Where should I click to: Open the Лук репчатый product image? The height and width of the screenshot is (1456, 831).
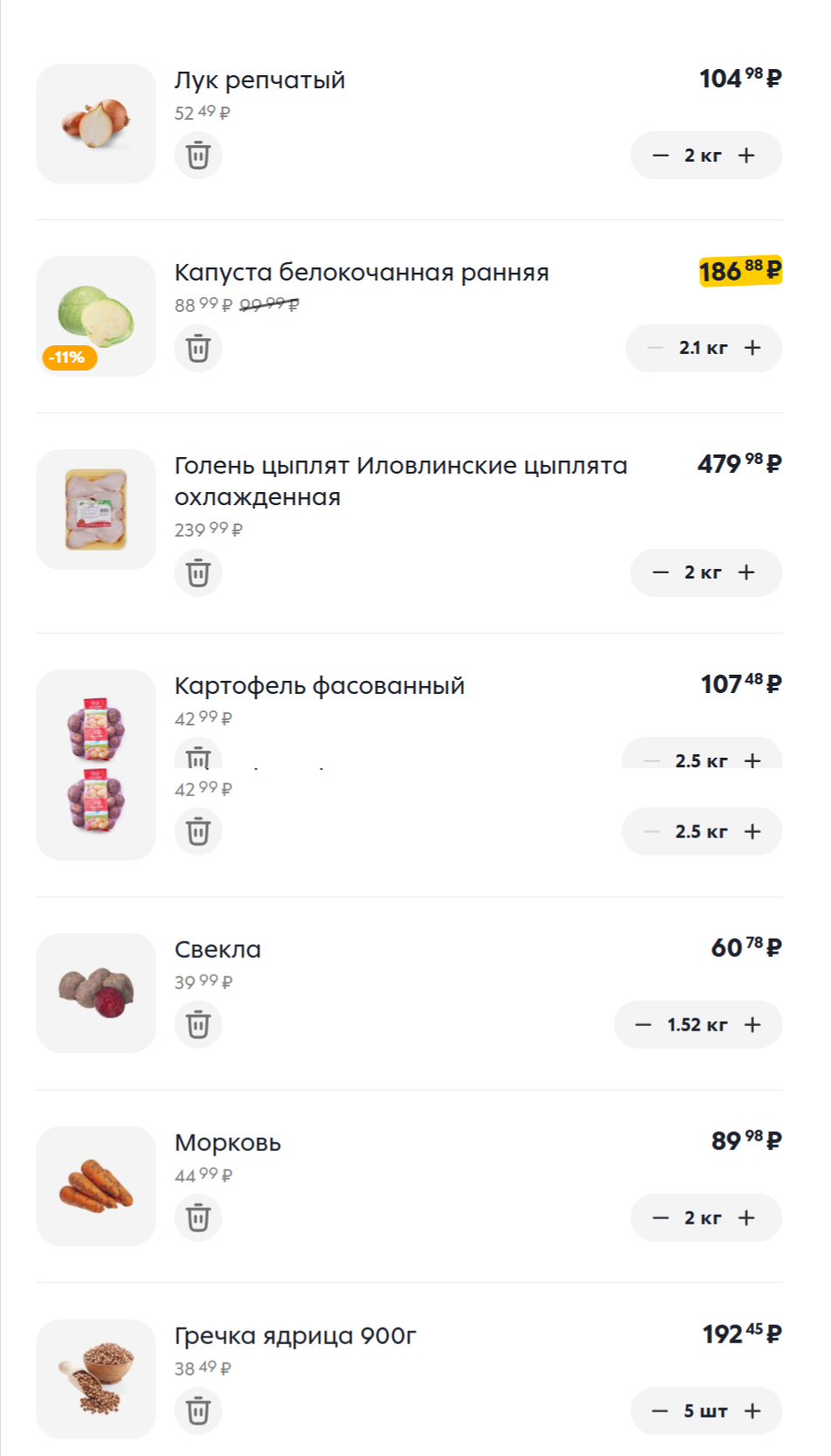[x=96, y=123]
